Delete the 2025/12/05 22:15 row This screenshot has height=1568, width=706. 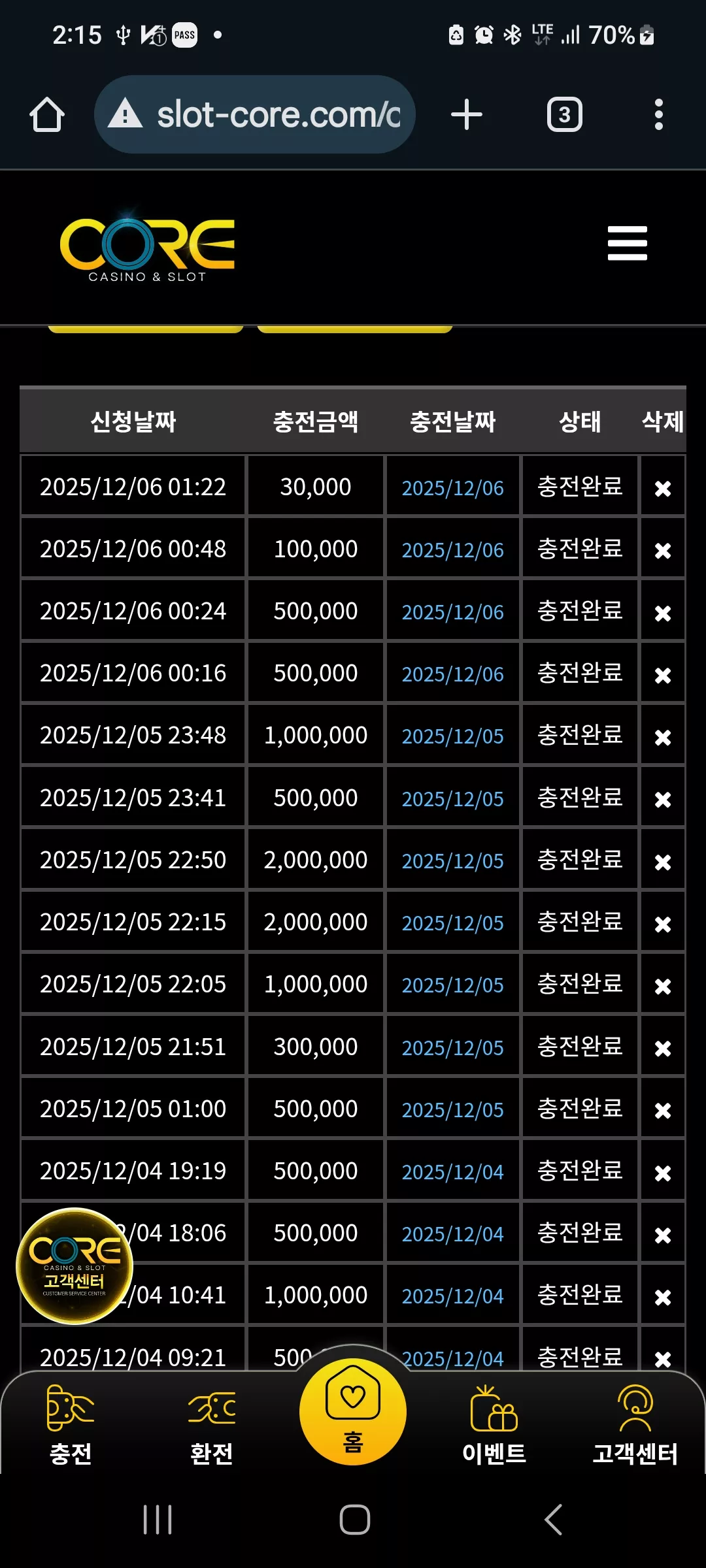663,924
